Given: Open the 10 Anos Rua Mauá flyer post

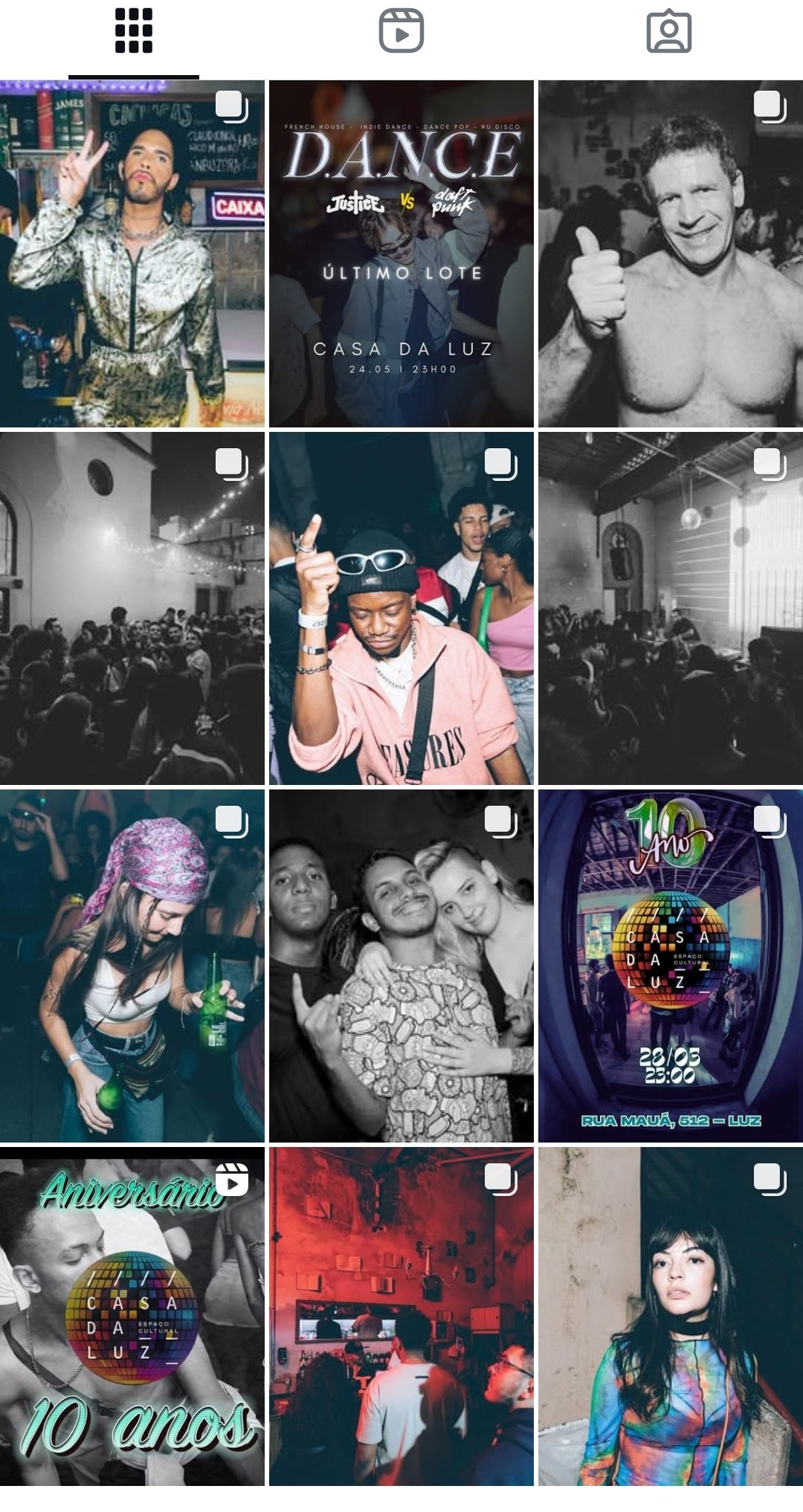Looking at the screenshot, I should (x=671, y=966).
